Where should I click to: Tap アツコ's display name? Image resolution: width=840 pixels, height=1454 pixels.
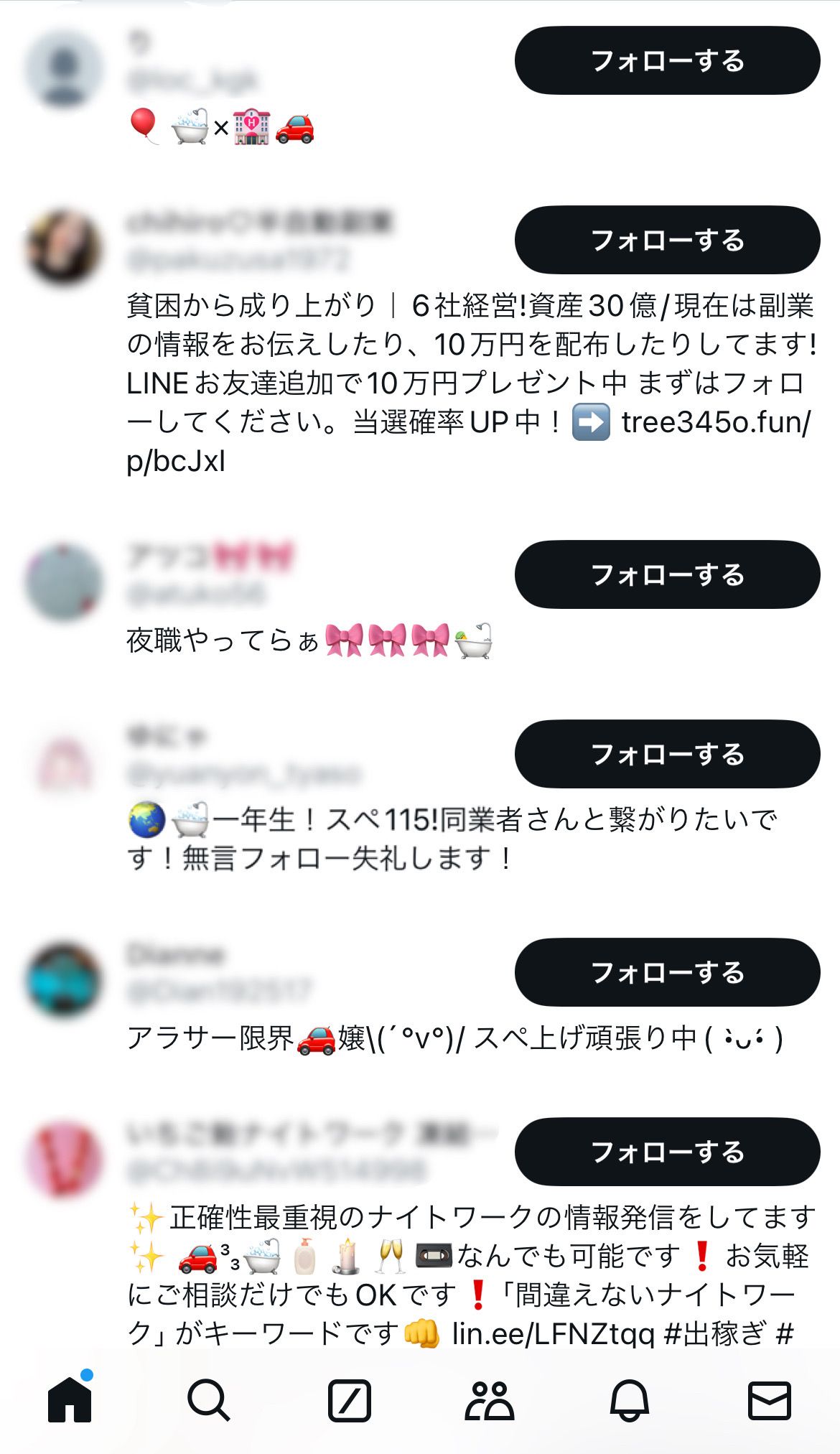(208, 556)
